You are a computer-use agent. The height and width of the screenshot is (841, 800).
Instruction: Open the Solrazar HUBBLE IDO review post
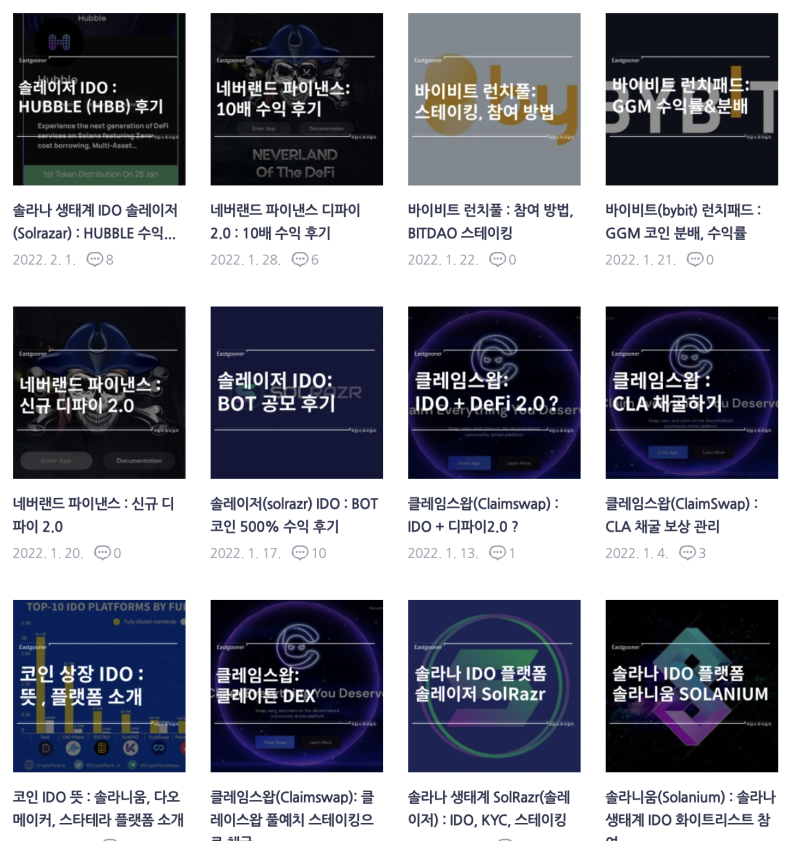[x=99, y=99]
